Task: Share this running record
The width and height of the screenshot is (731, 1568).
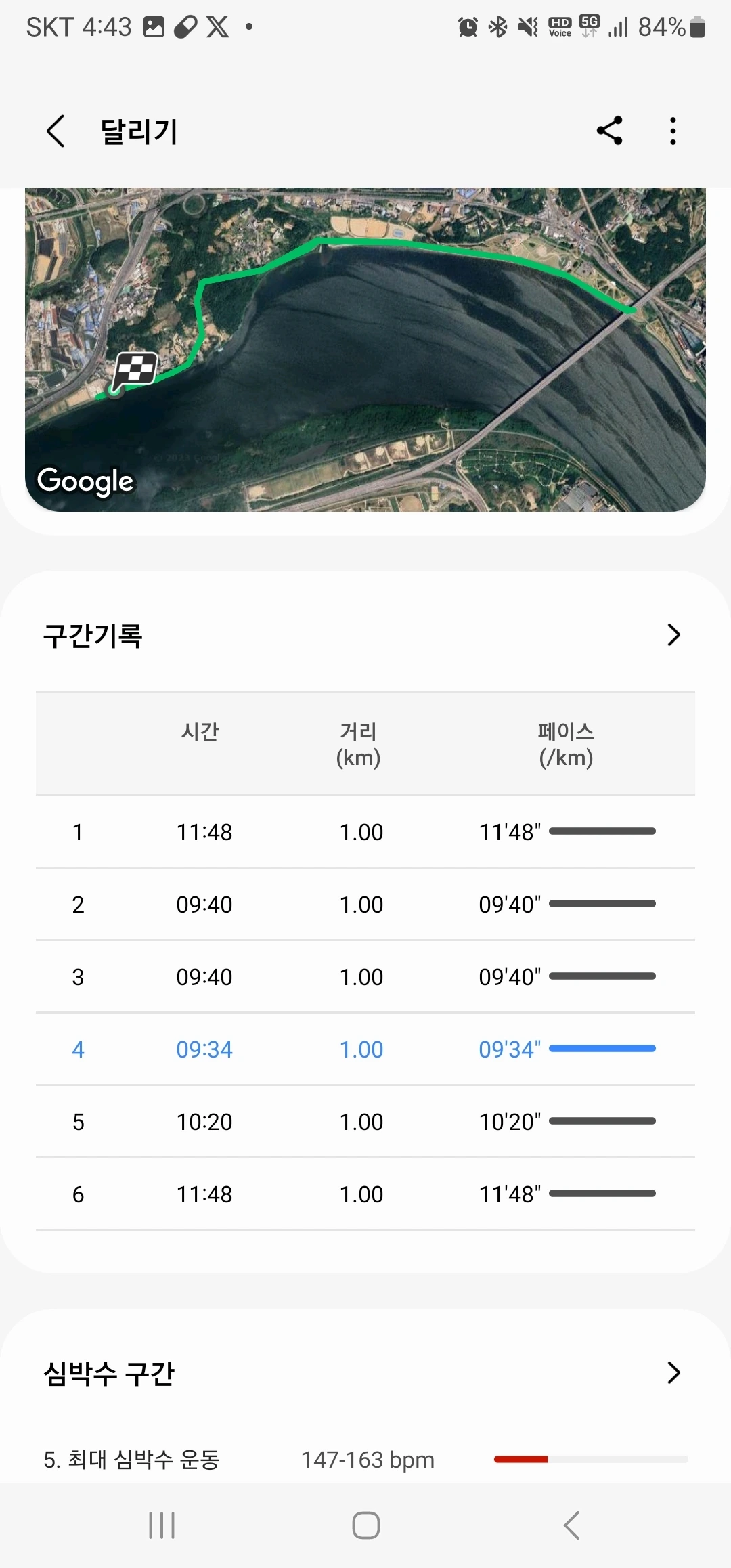Action: [609, 131]
